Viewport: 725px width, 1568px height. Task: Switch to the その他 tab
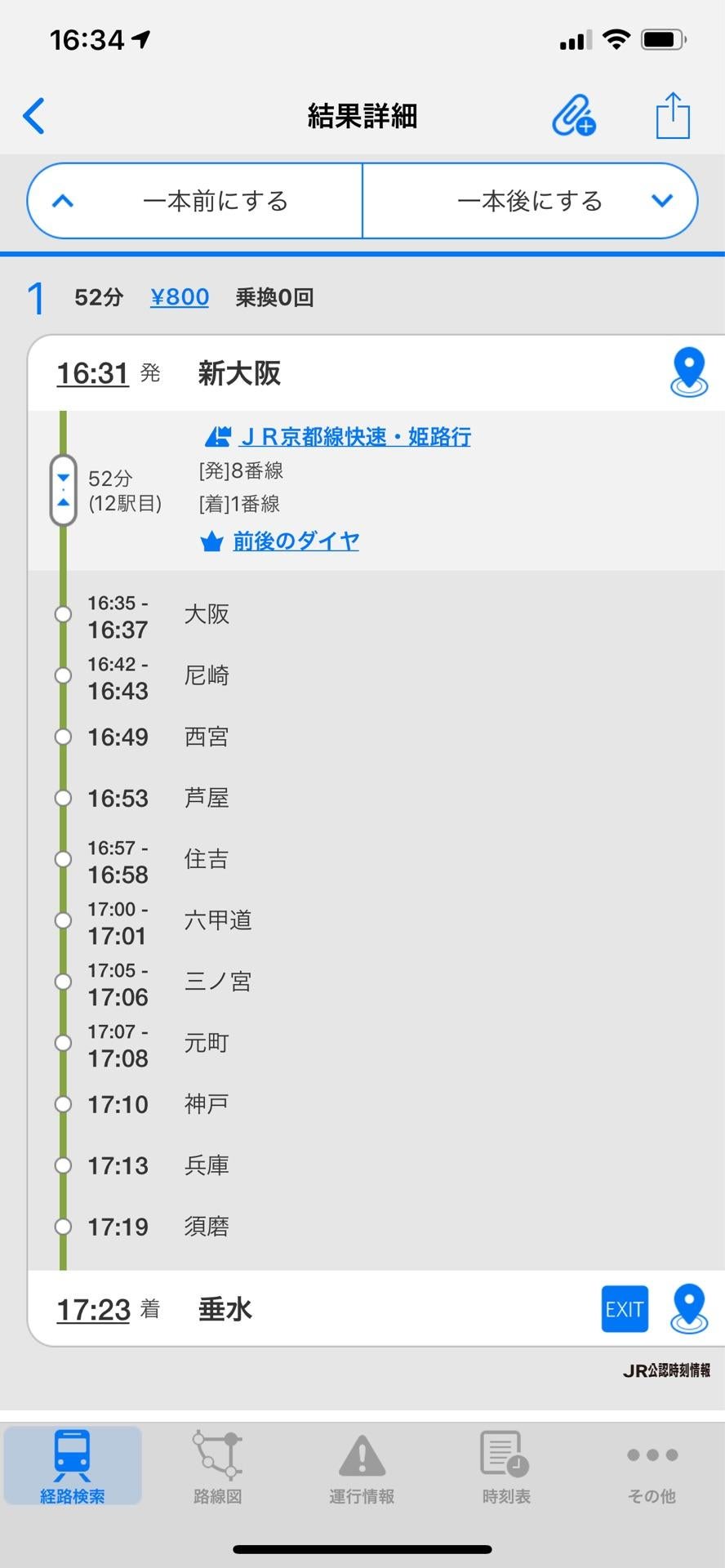point(652,1464)
